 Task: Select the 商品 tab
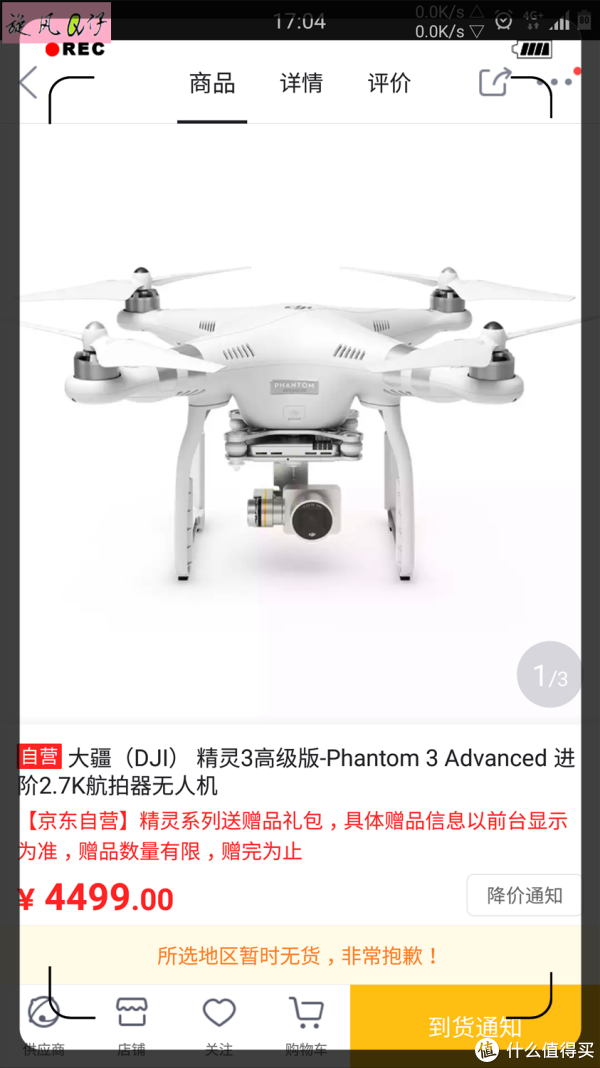coord(212,83)
